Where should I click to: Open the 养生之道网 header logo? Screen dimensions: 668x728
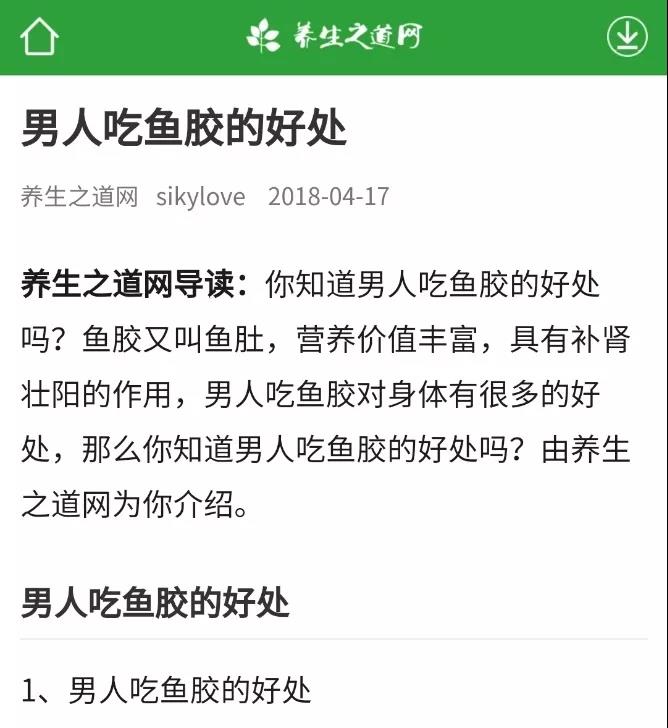coord(334,37)
